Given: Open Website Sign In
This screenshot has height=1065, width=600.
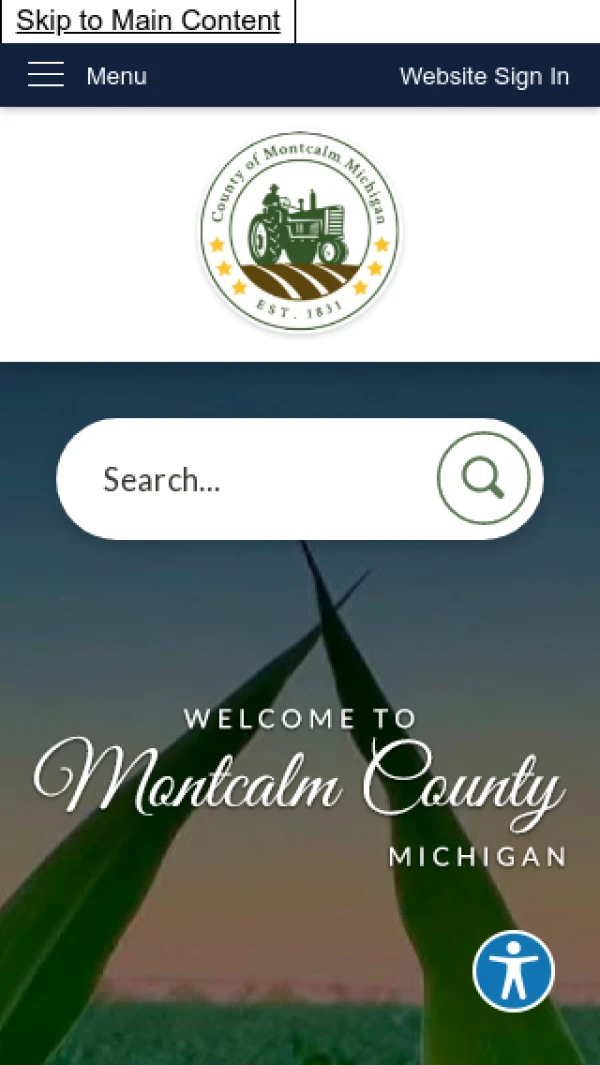Looking at the screenshot, I should coord(484,76).
